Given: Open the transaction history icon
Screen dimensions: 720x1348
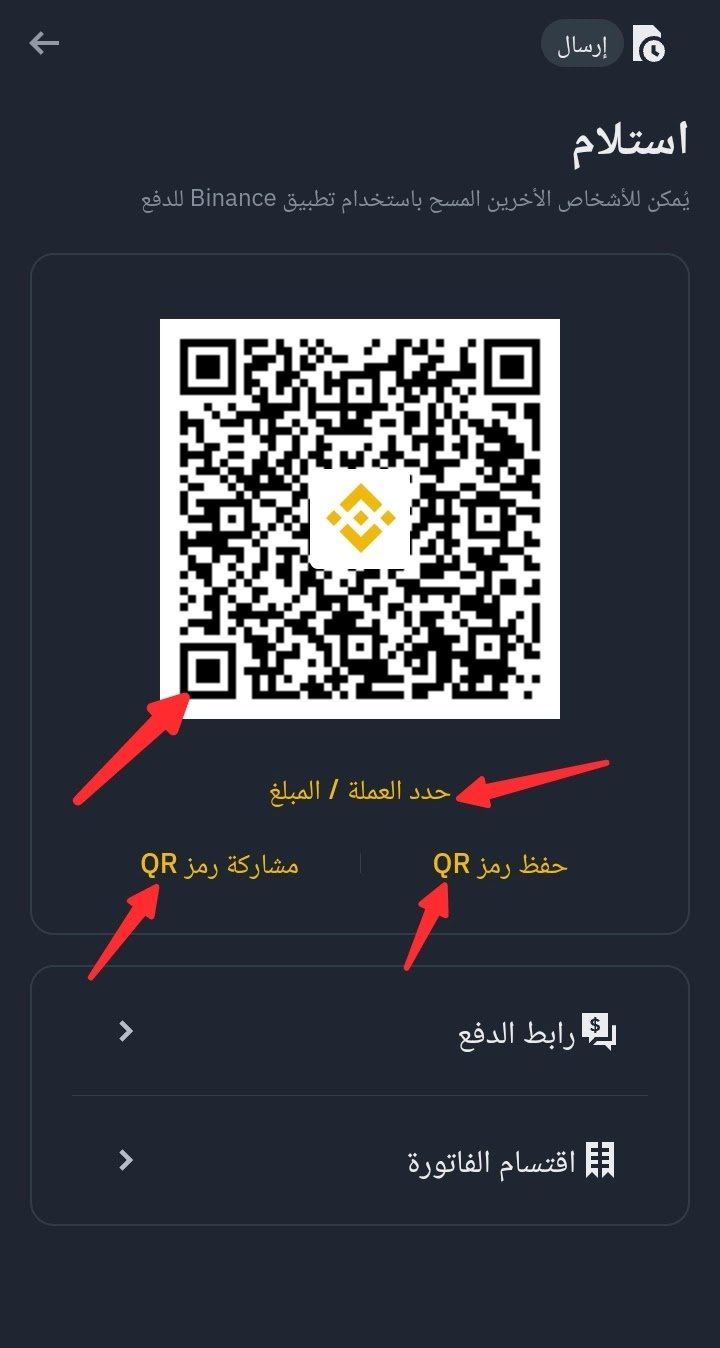Looking at the screenshot, I should coord(650,45).
